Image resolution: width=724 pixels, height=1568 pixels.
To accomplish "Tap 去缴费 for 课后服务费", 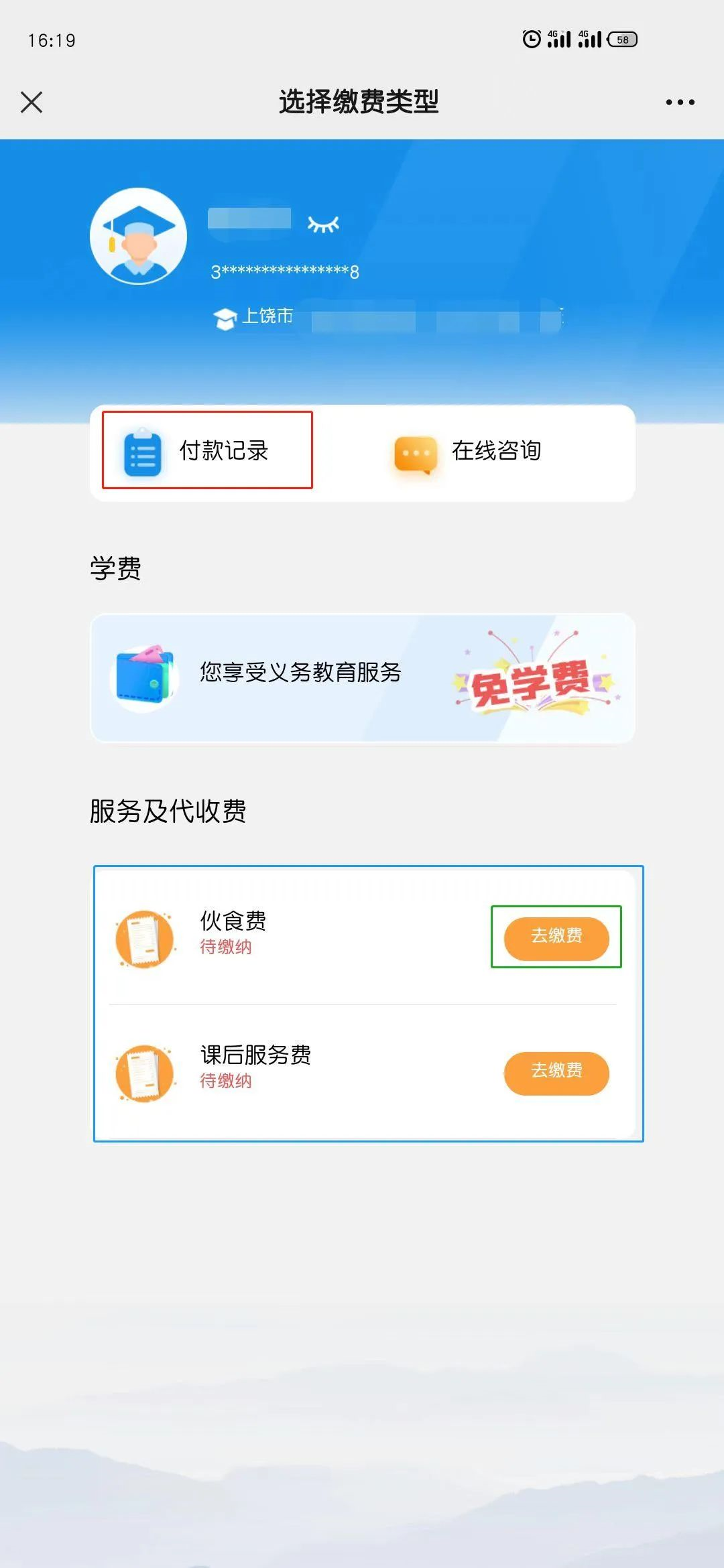I will click(x=556, y=1071).
